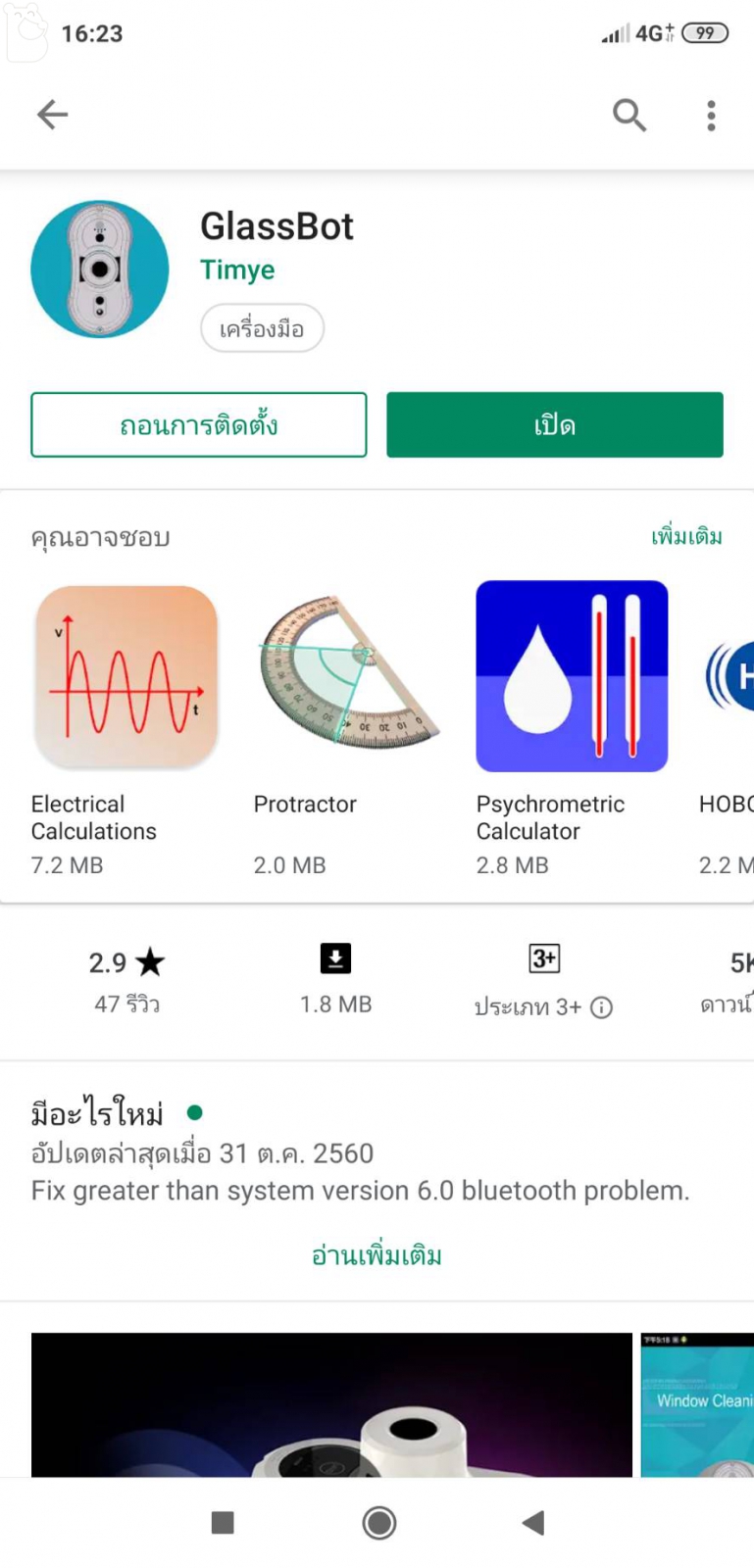Image resolution: width=754 pixels, height=1568 pixels.
Task: Open GlassBot with the เปิด button
Action: click(555, 425)
